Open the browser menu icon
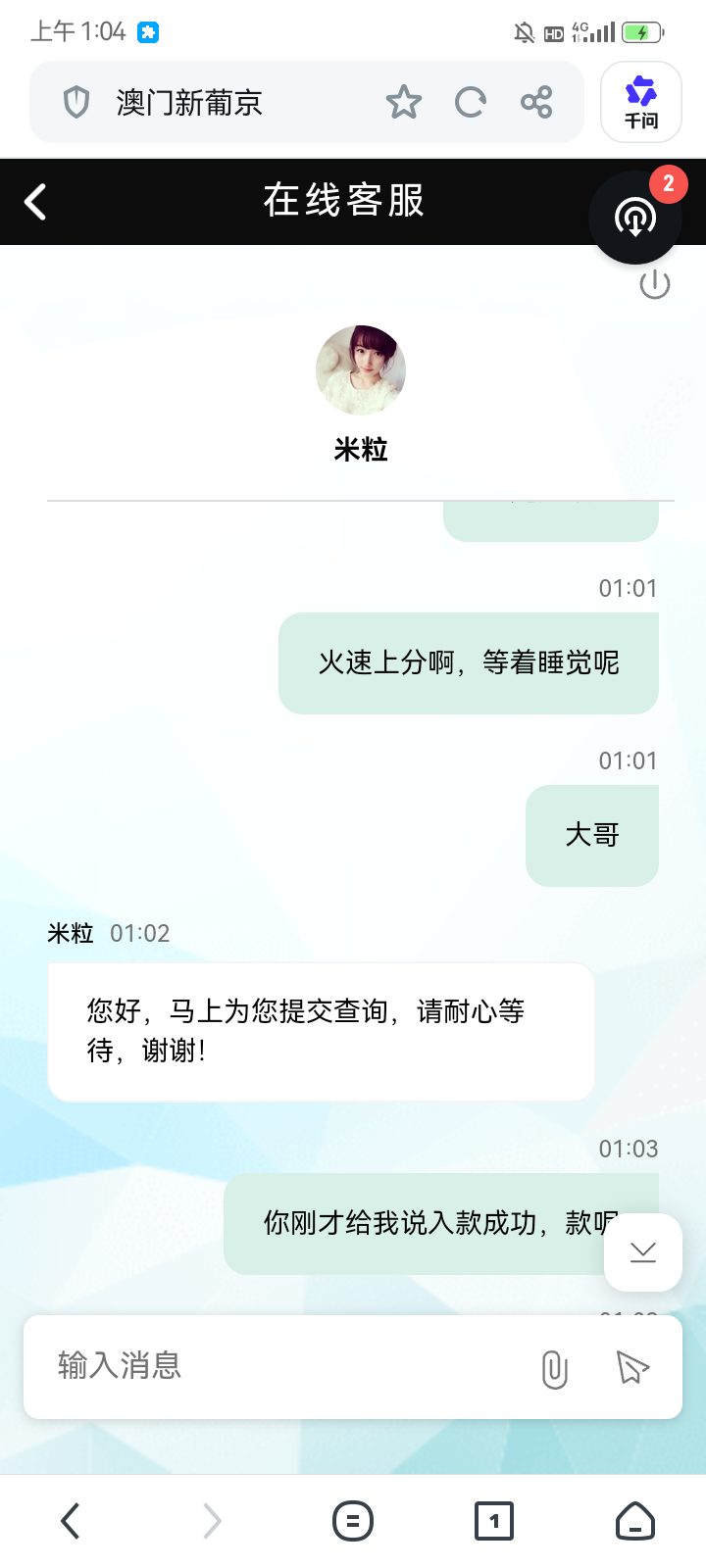Viewport: 706px width, 1568px height. click(x=353, y=1521)
